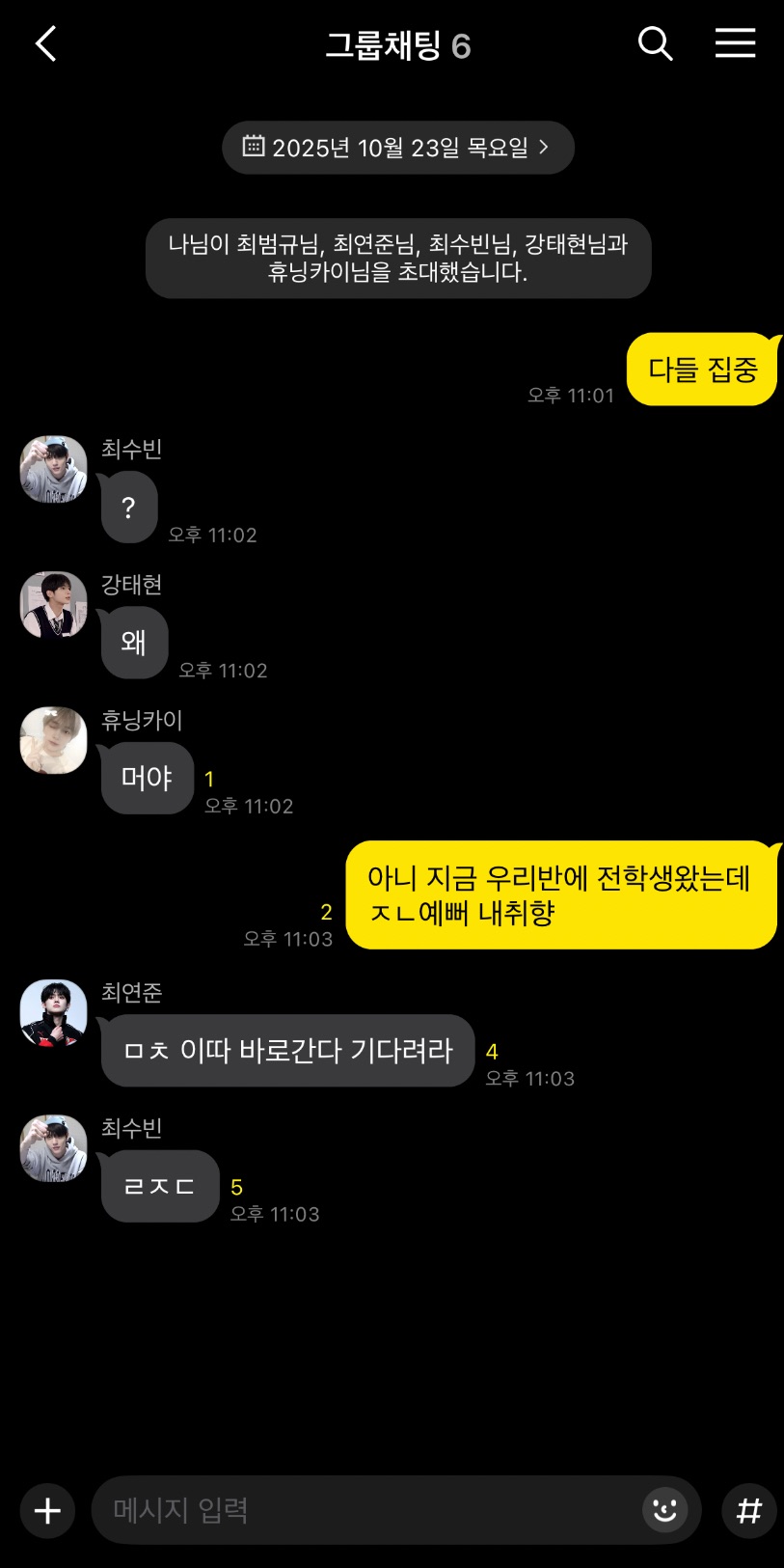The image size is (784, 1568).
Task: Open the 2025년 10월 23일 date picker
Action: (x=397, y=148)
